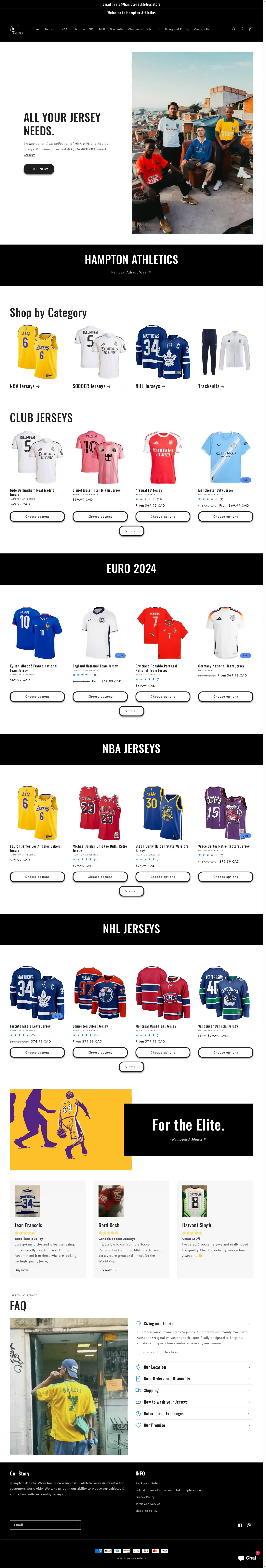Open the Chat widget
The height and width of the screenshot is (1568, 266).
(247, 1558)
